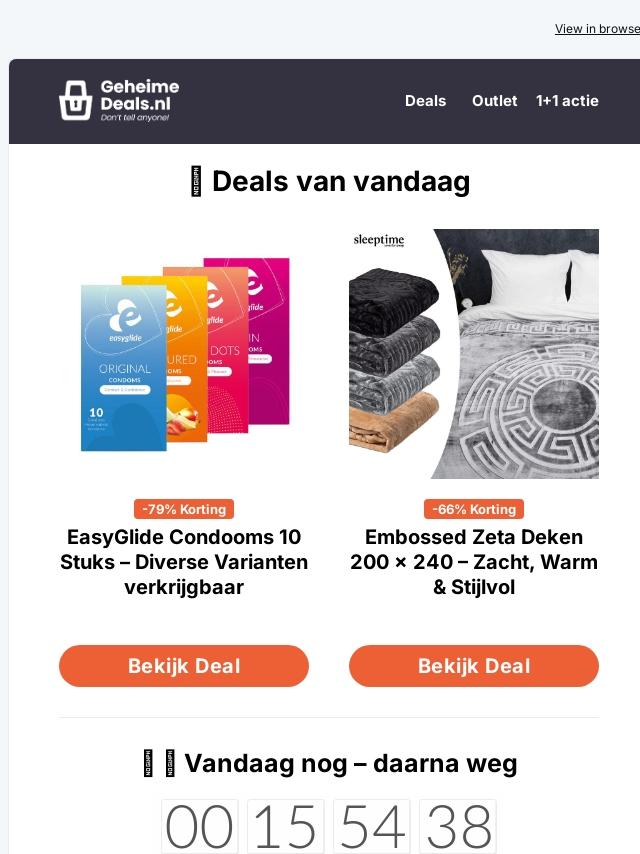The height and width of the screenshot is (854, 640).
Task: Open the Outlet page
Action: pyautogui.click(x=494, y=101)
